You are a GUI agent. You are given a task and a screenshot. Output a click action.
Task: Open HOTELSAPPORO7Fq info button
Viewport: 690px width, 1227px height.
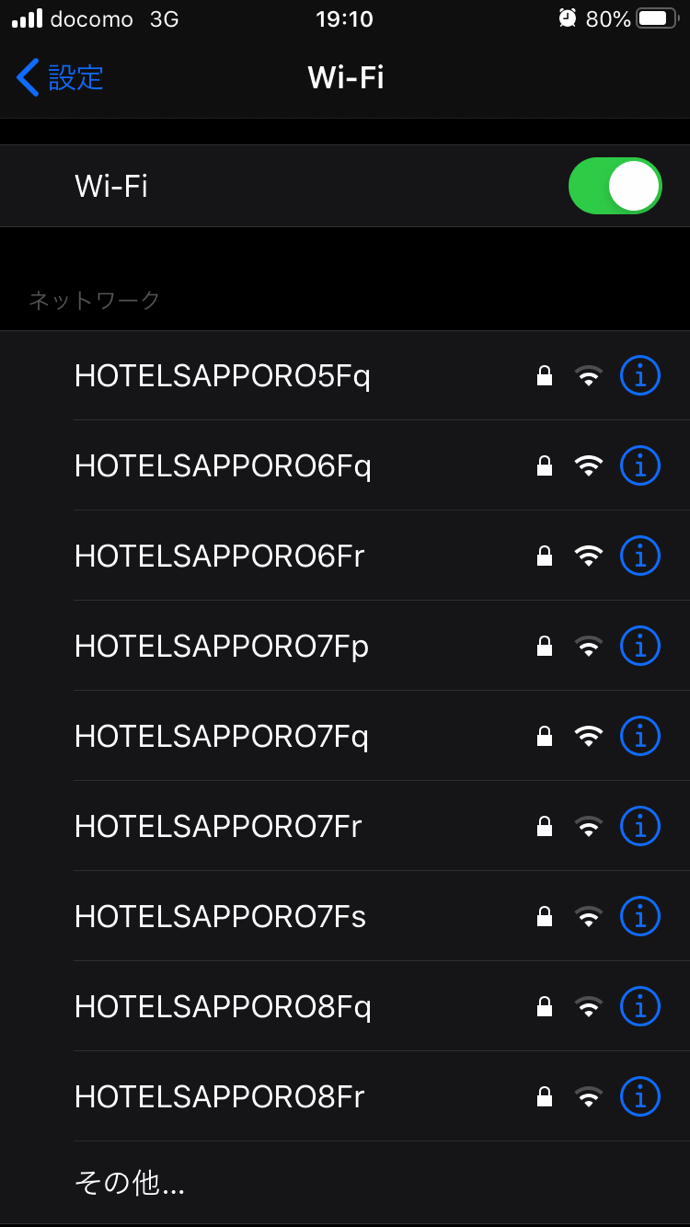(640, 736)
